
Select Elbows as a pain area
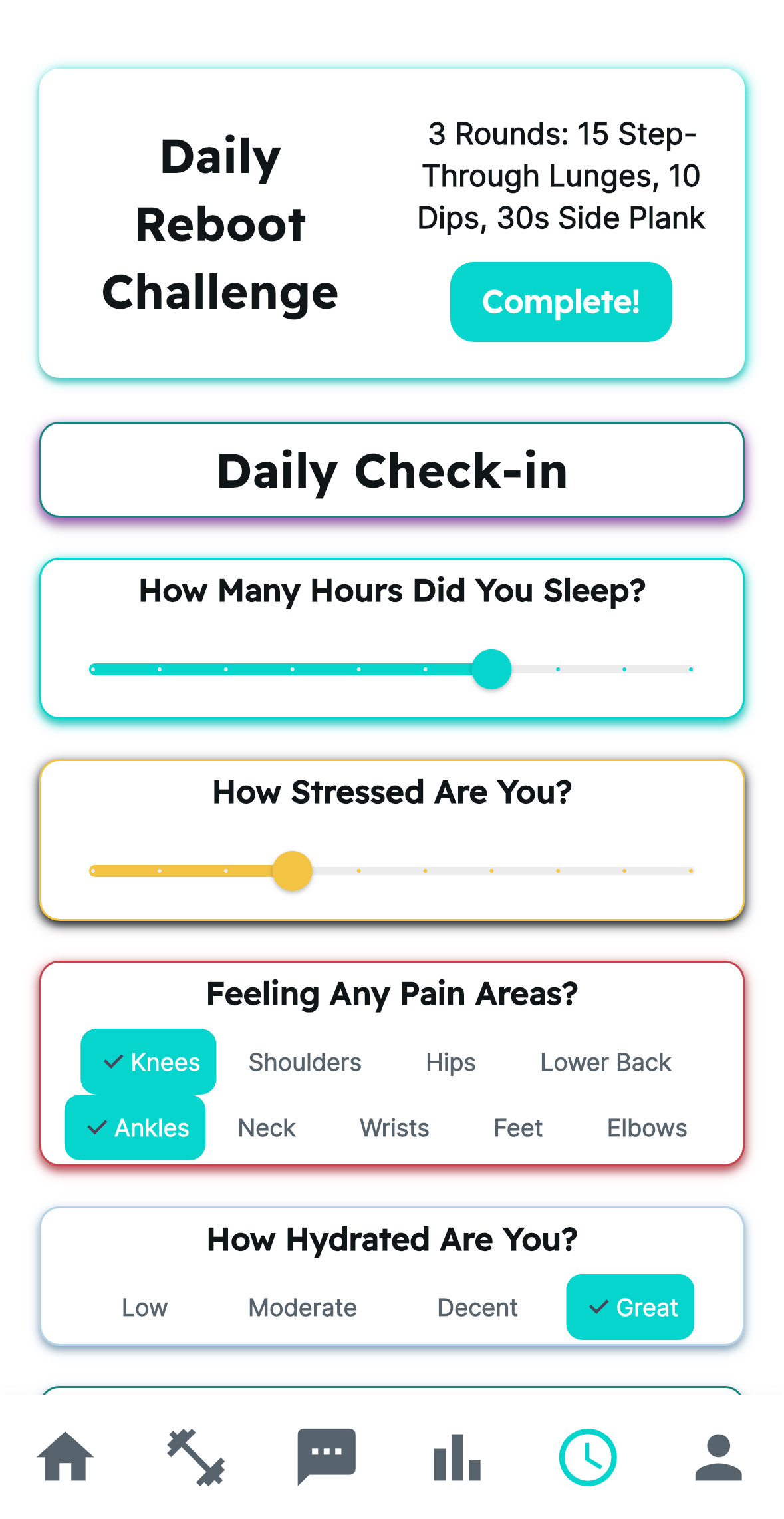point(646,1128)
